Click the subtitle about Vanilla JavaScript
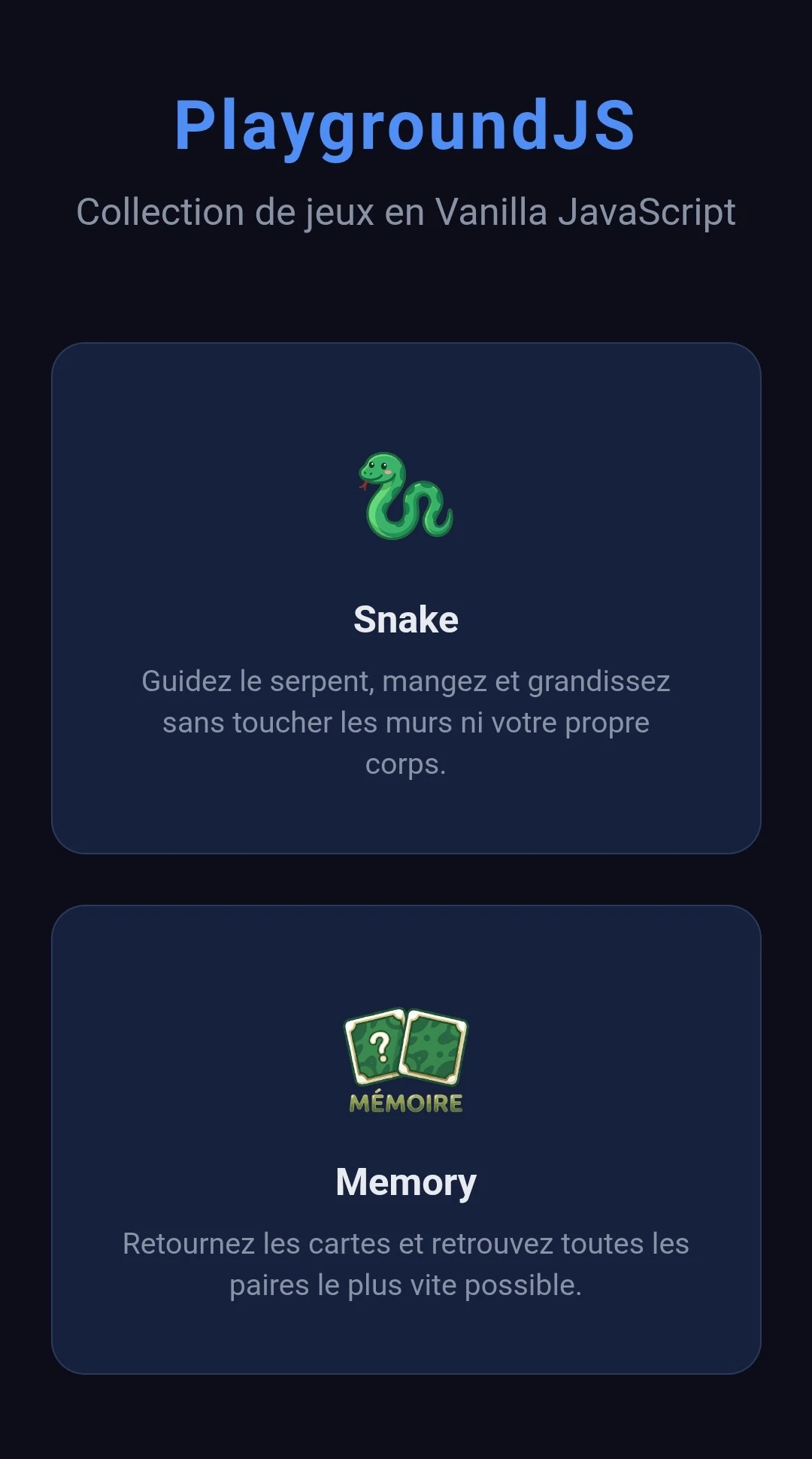 point(406,213)
